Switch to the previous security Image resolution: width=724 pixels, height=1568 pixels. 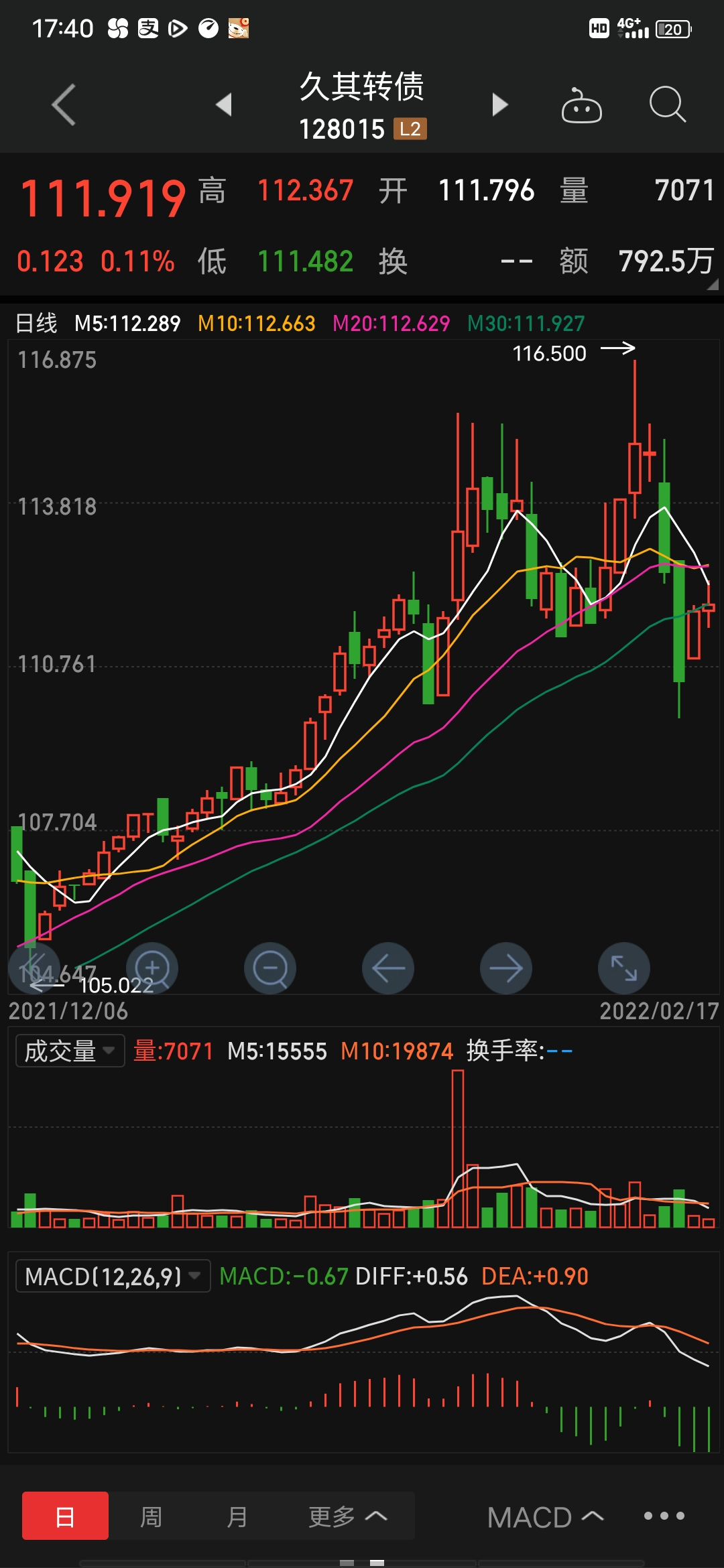tap(224, 105)
